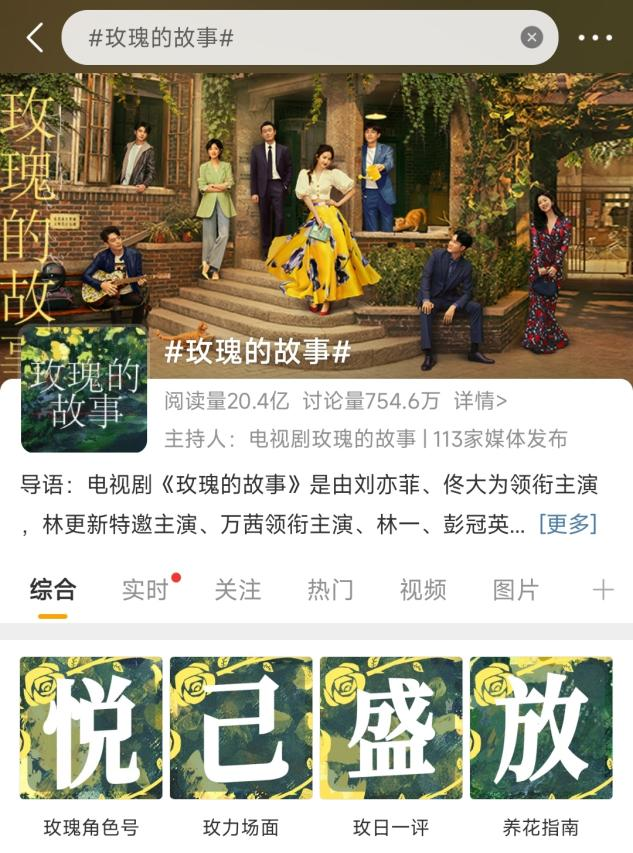Clear the search text
The width and height of the screenshot is (633, 853).
coord(532,38)
